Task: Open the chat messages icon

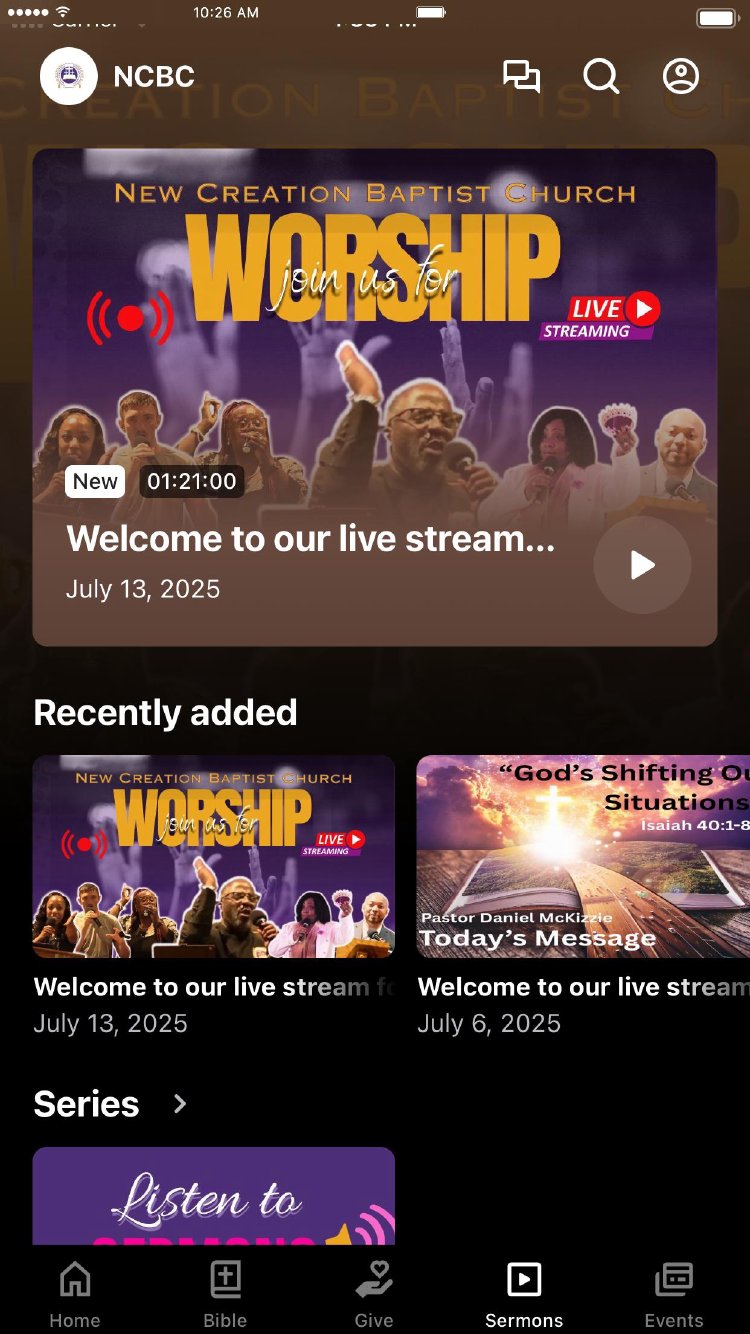Action: [521, 77]
